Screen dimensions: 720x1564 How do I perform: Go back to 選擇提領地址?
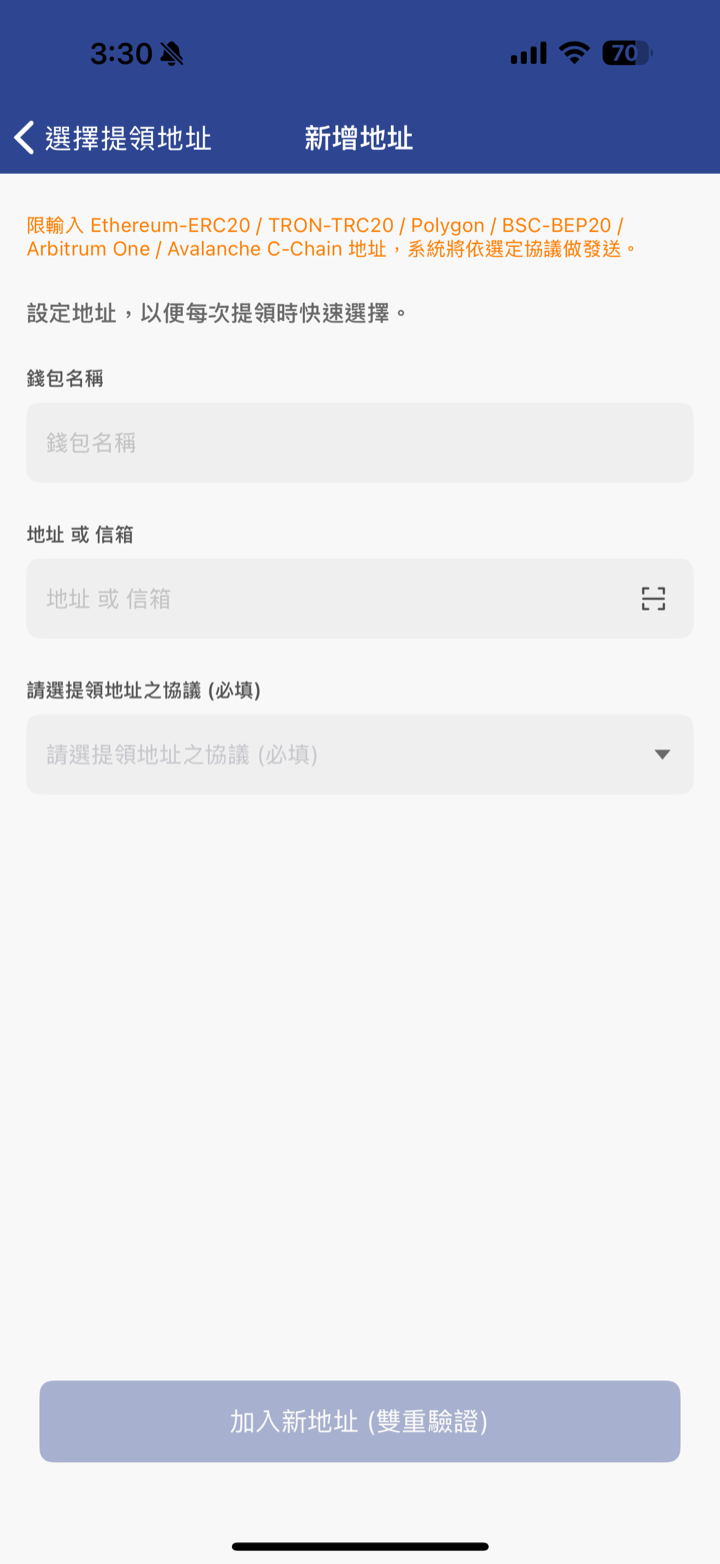(x=113, y=138)
